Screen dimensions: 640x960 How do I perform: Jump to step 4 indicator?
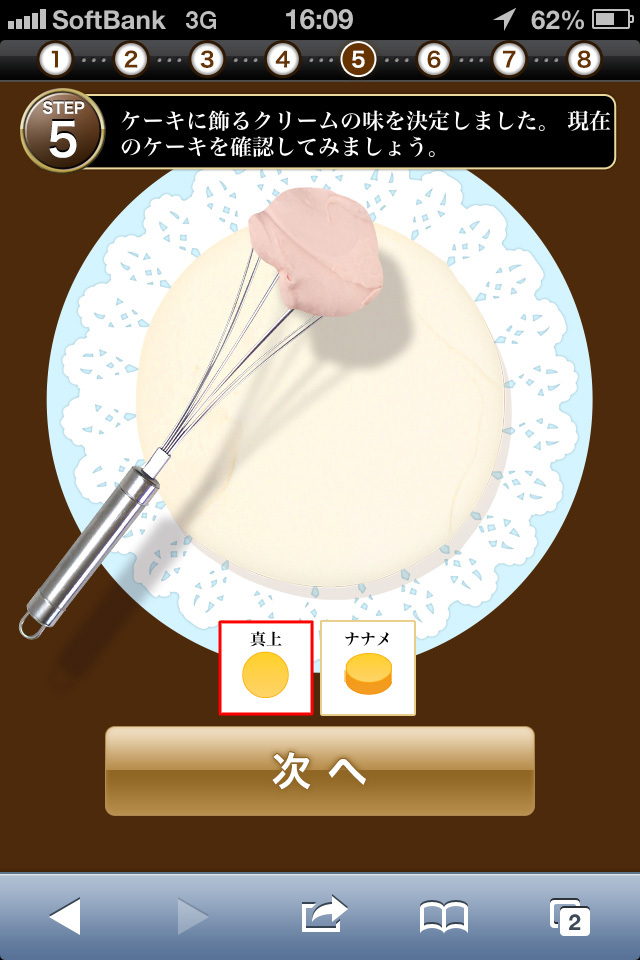(x=282, y=59)
